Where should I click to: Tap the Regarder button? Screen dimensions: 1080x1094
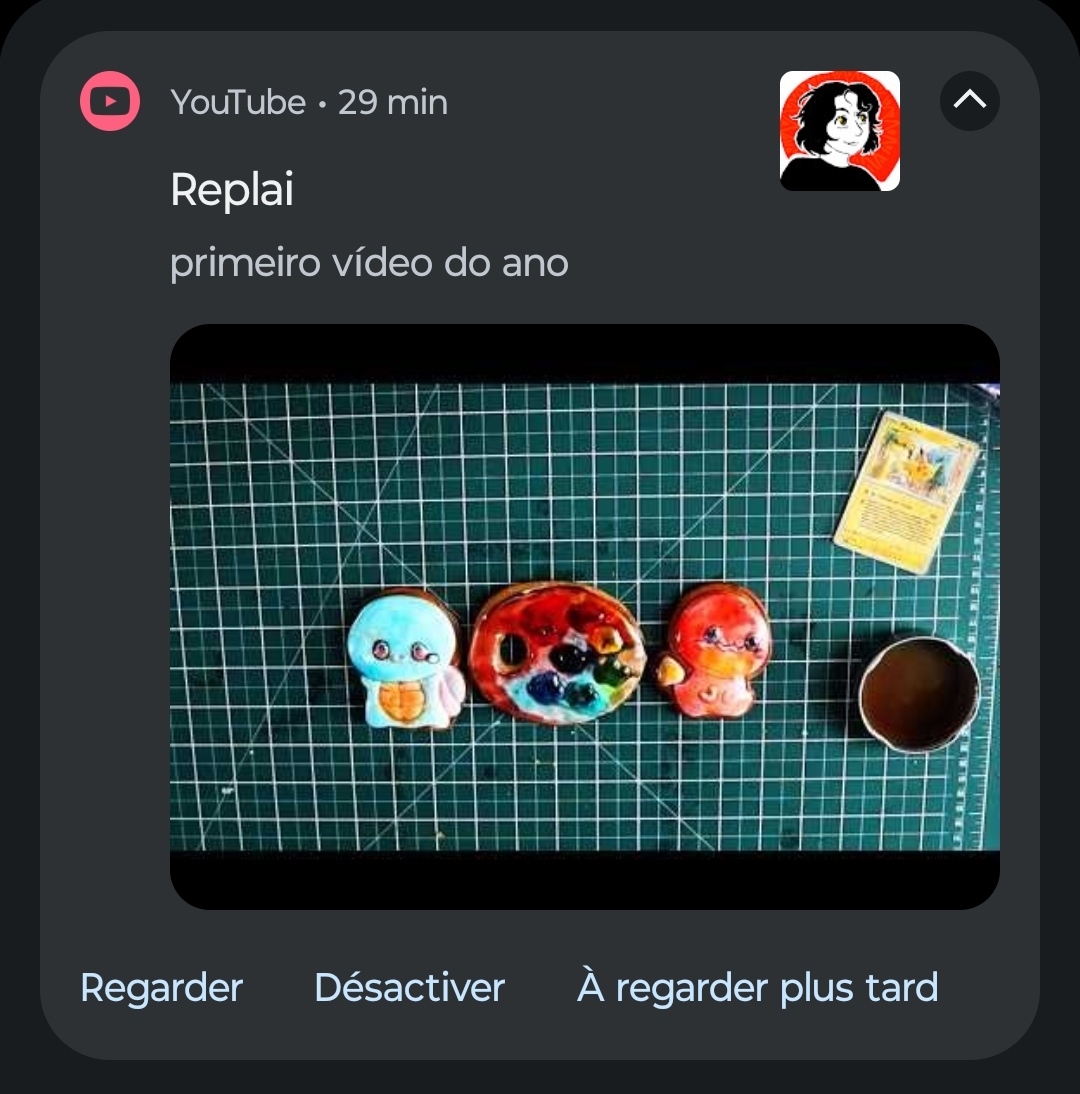point(161,987)
